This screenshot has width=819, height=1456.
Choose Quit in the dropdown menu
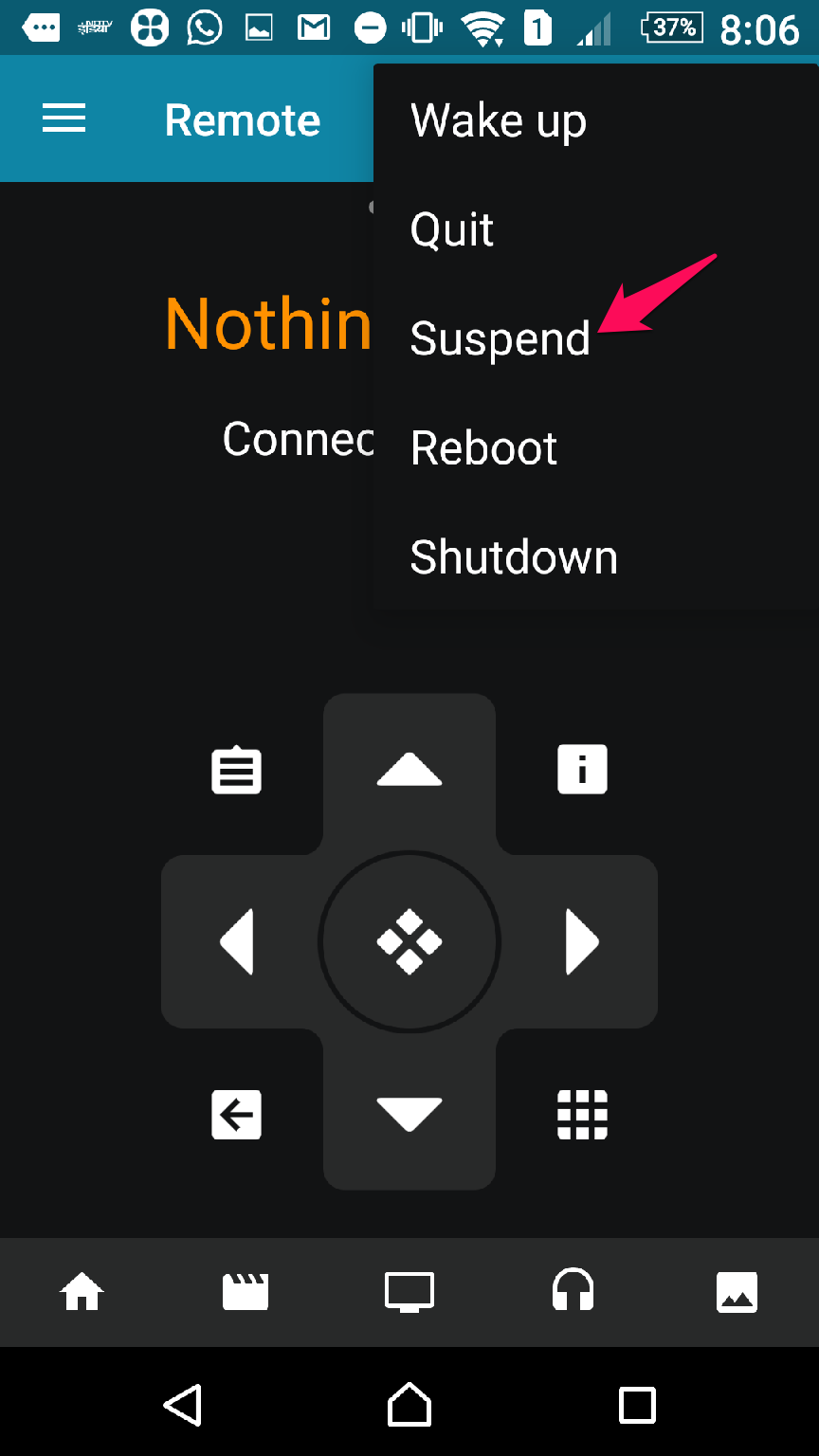pos(595,229)
